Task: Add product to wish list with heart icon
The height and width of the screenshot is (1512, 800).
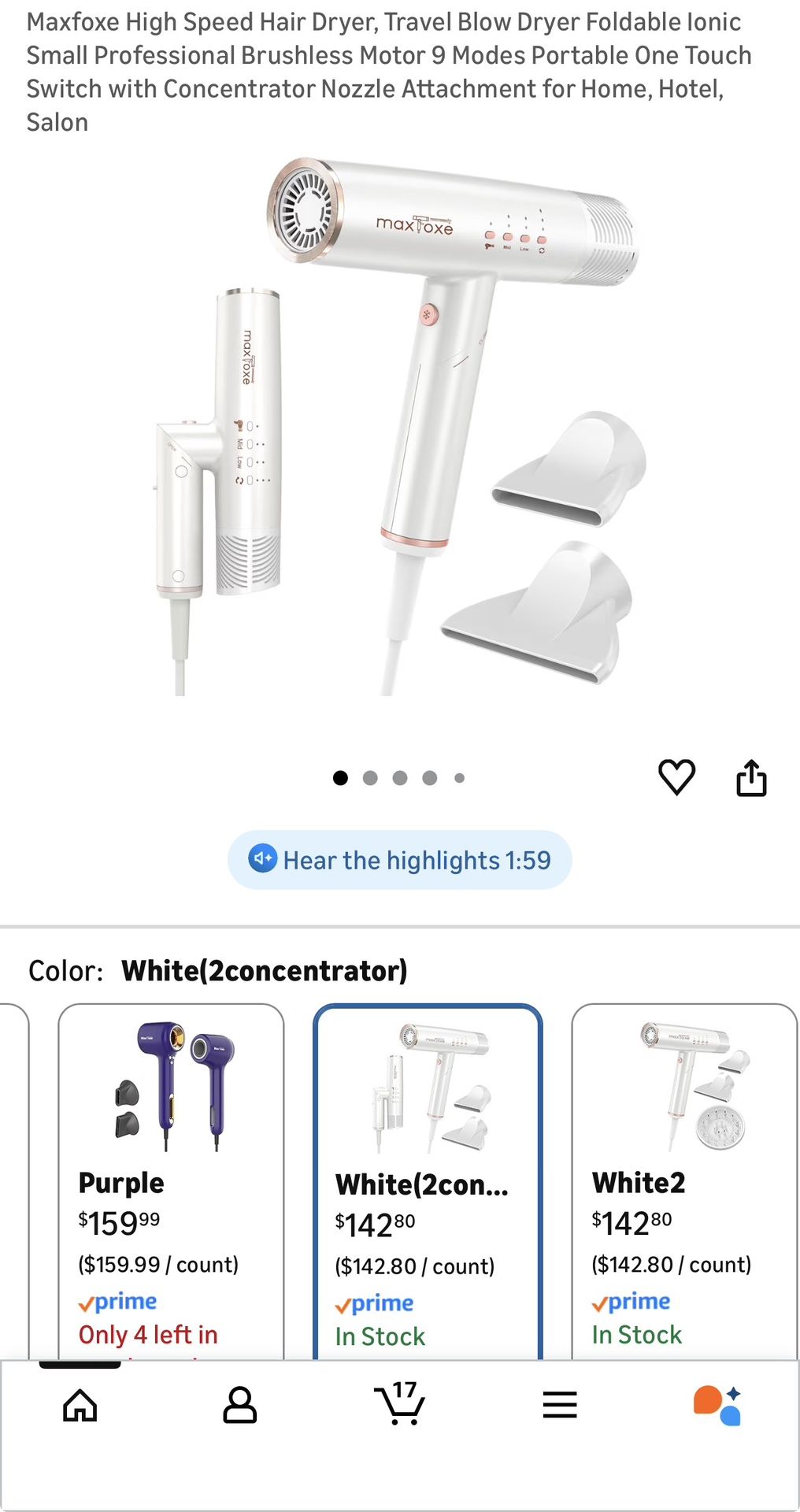Action: 676,777
